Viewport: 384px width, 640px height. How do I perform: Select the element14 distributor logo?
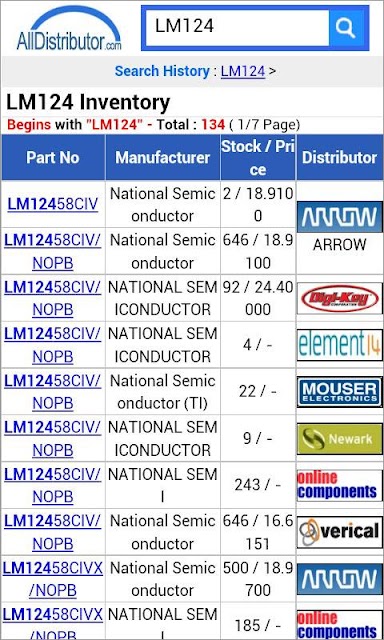pos(340,345)
